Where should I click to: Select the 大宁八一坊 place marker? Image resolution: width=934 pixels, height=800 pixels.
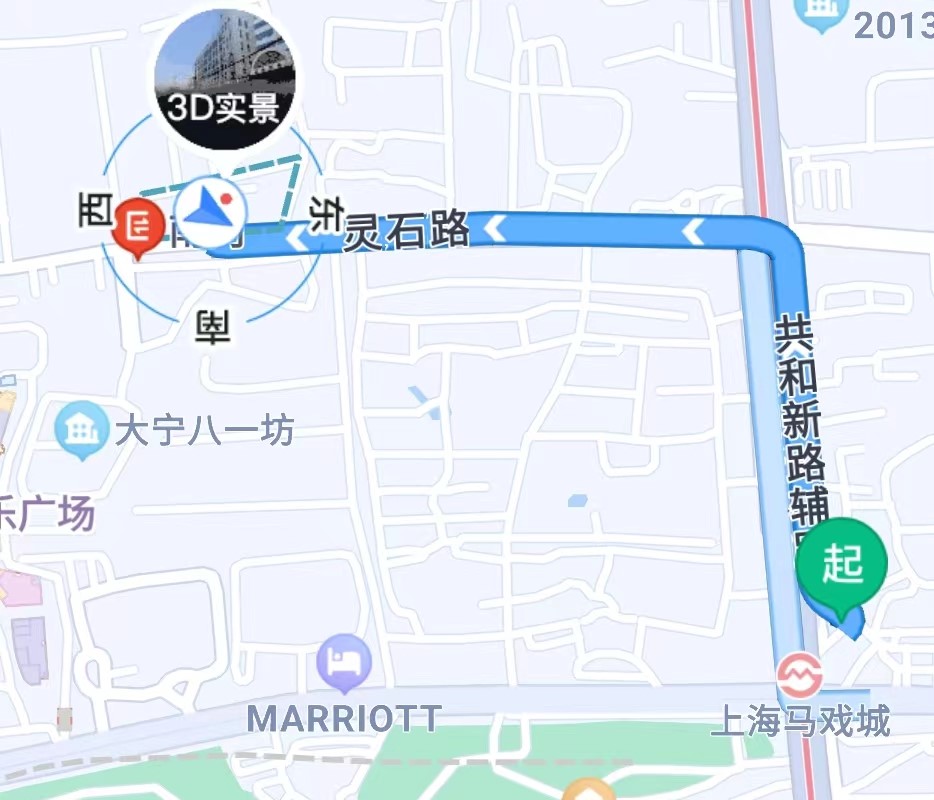[x=81, y=431]
